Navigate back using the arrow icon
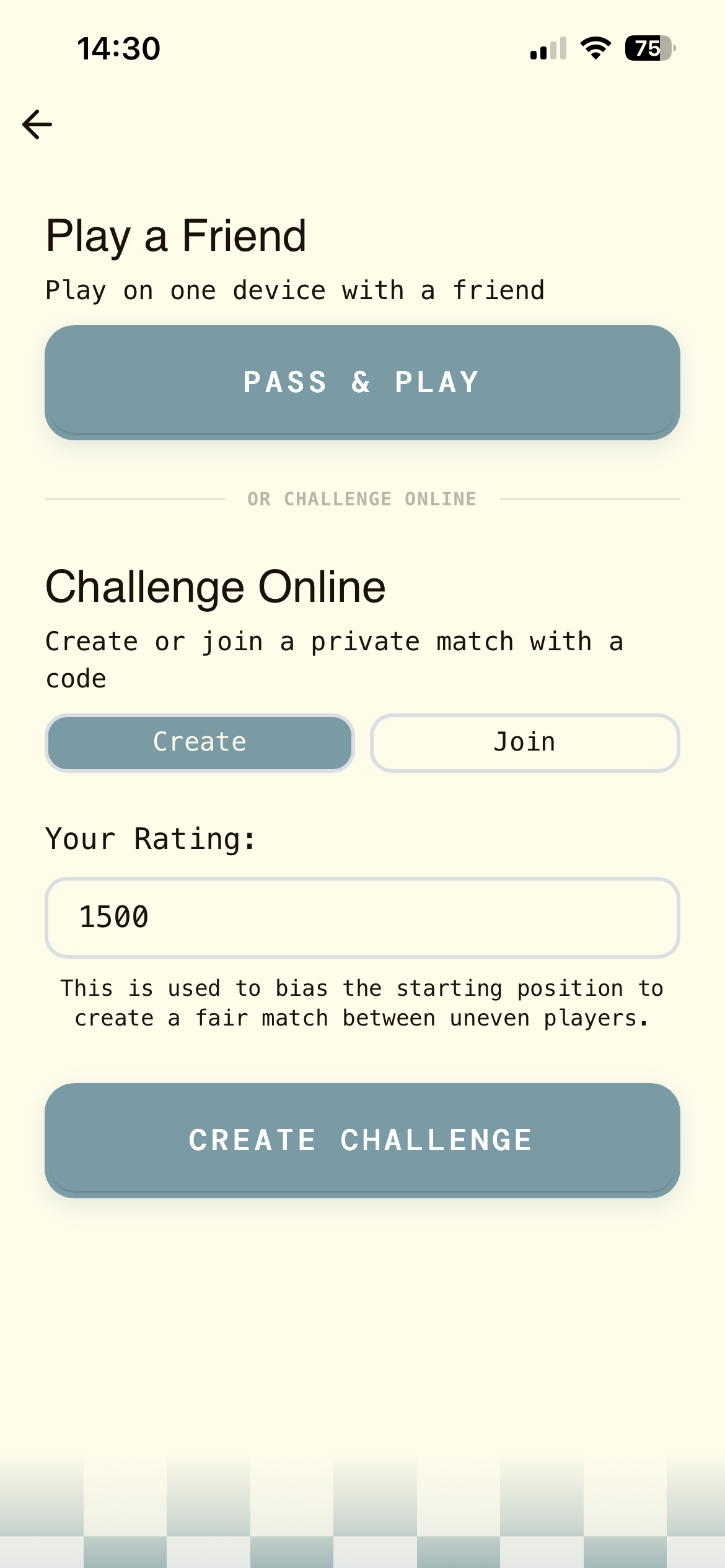 click(x=37, y=124)
